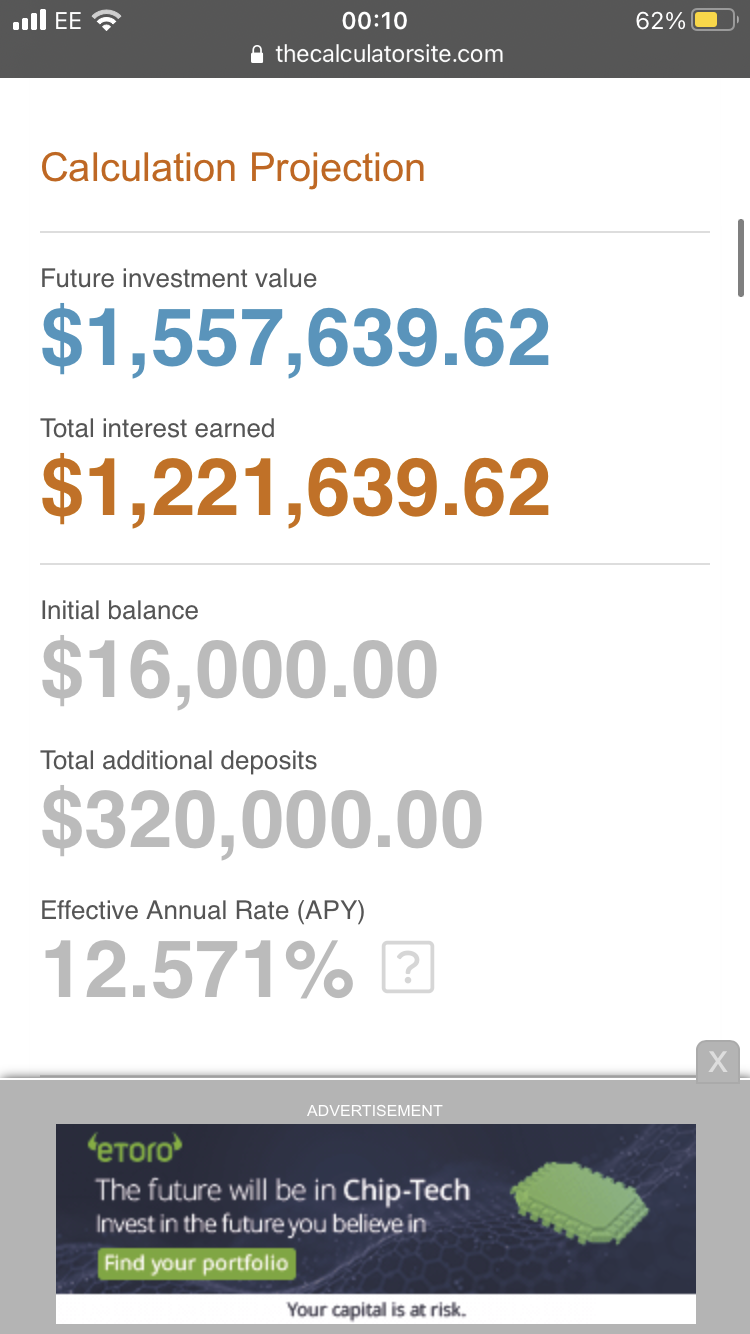Tap thecalculatorsite.com address bar
The width and height of the screenshot is (750, 1334).
coord(376,54)
